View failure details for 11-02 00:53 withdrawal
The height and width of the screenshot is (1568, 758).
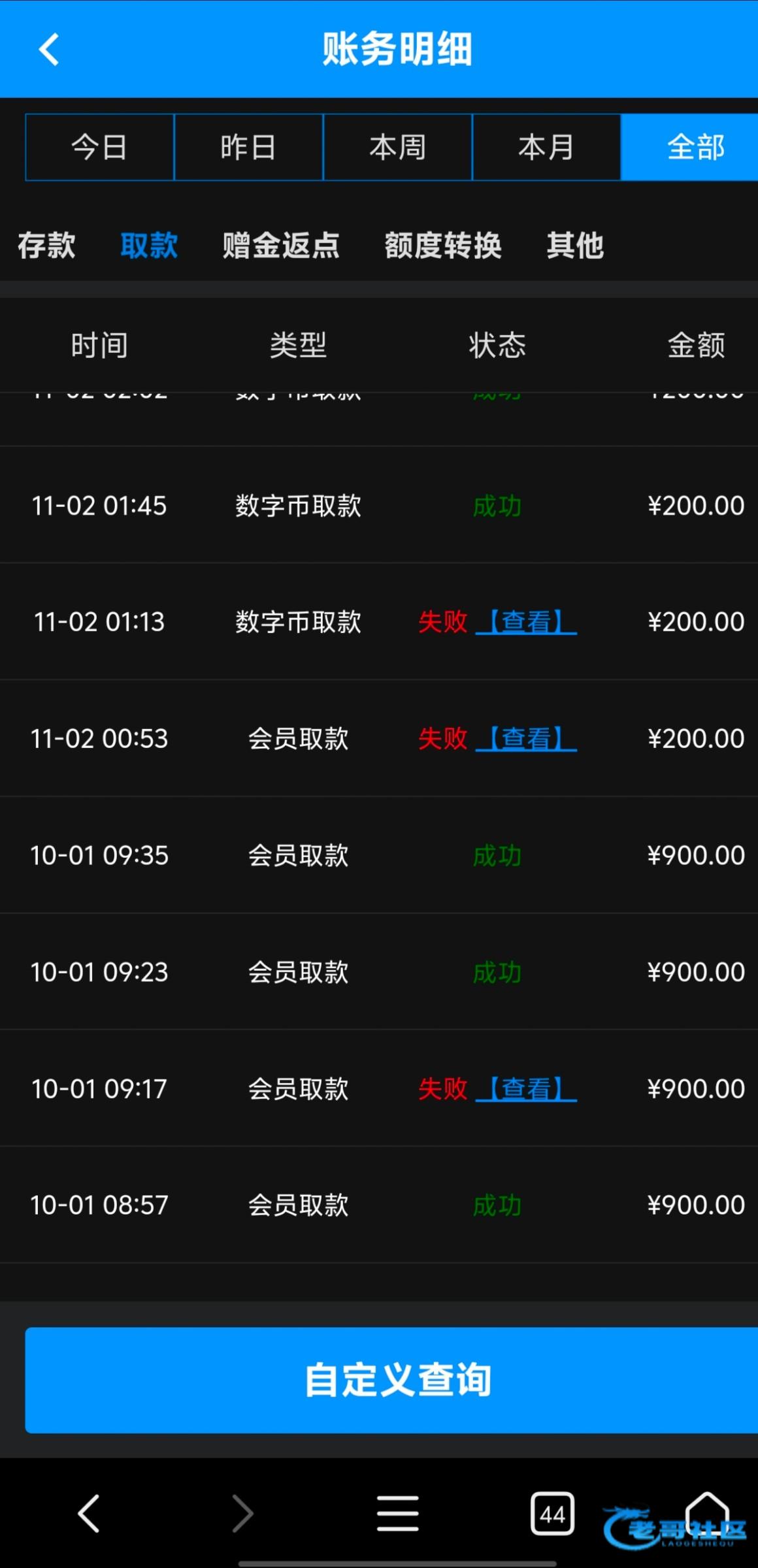[x=526, y=739]
